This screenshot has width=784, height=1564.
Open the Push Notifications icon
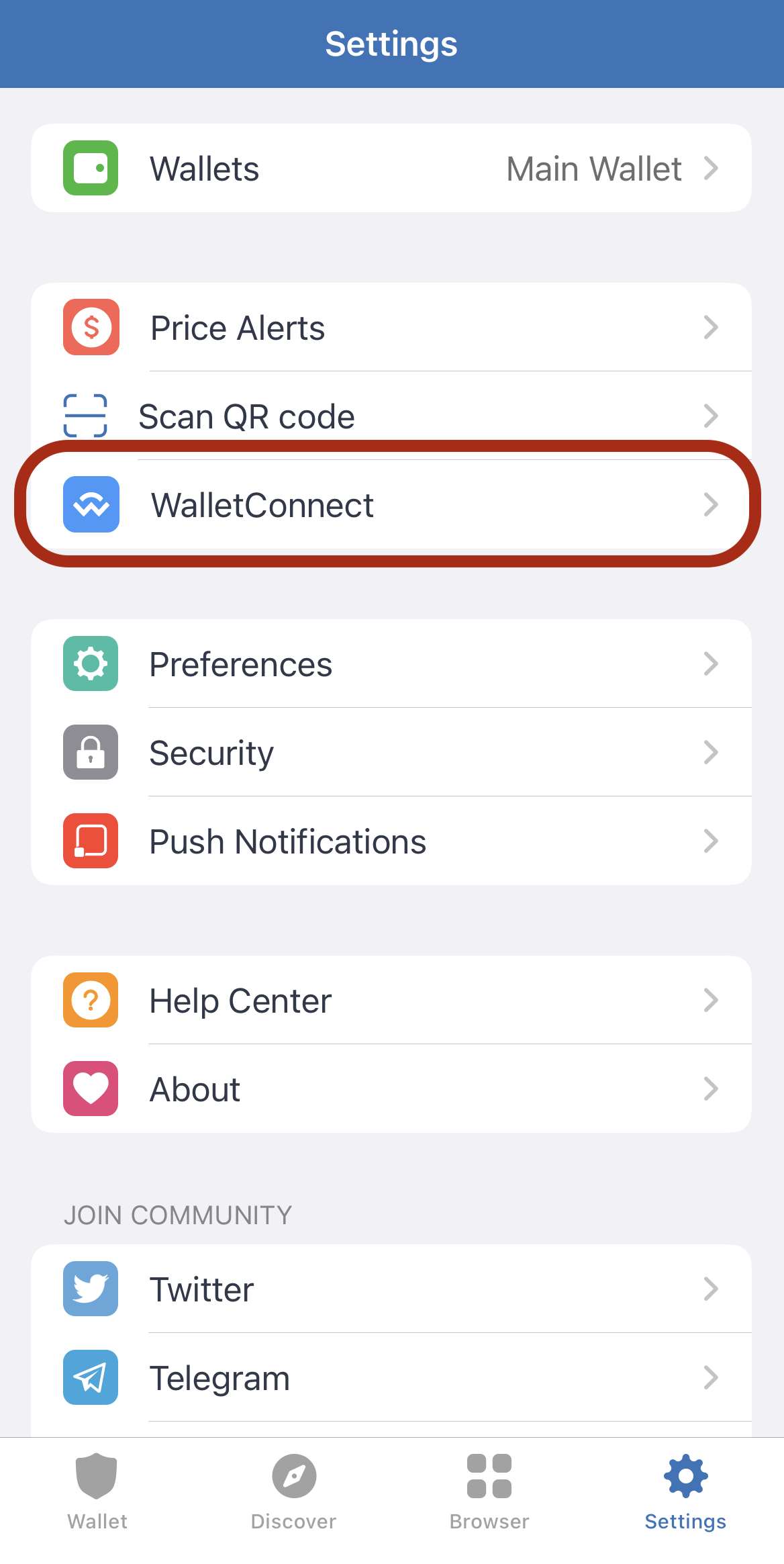point(90,841)
